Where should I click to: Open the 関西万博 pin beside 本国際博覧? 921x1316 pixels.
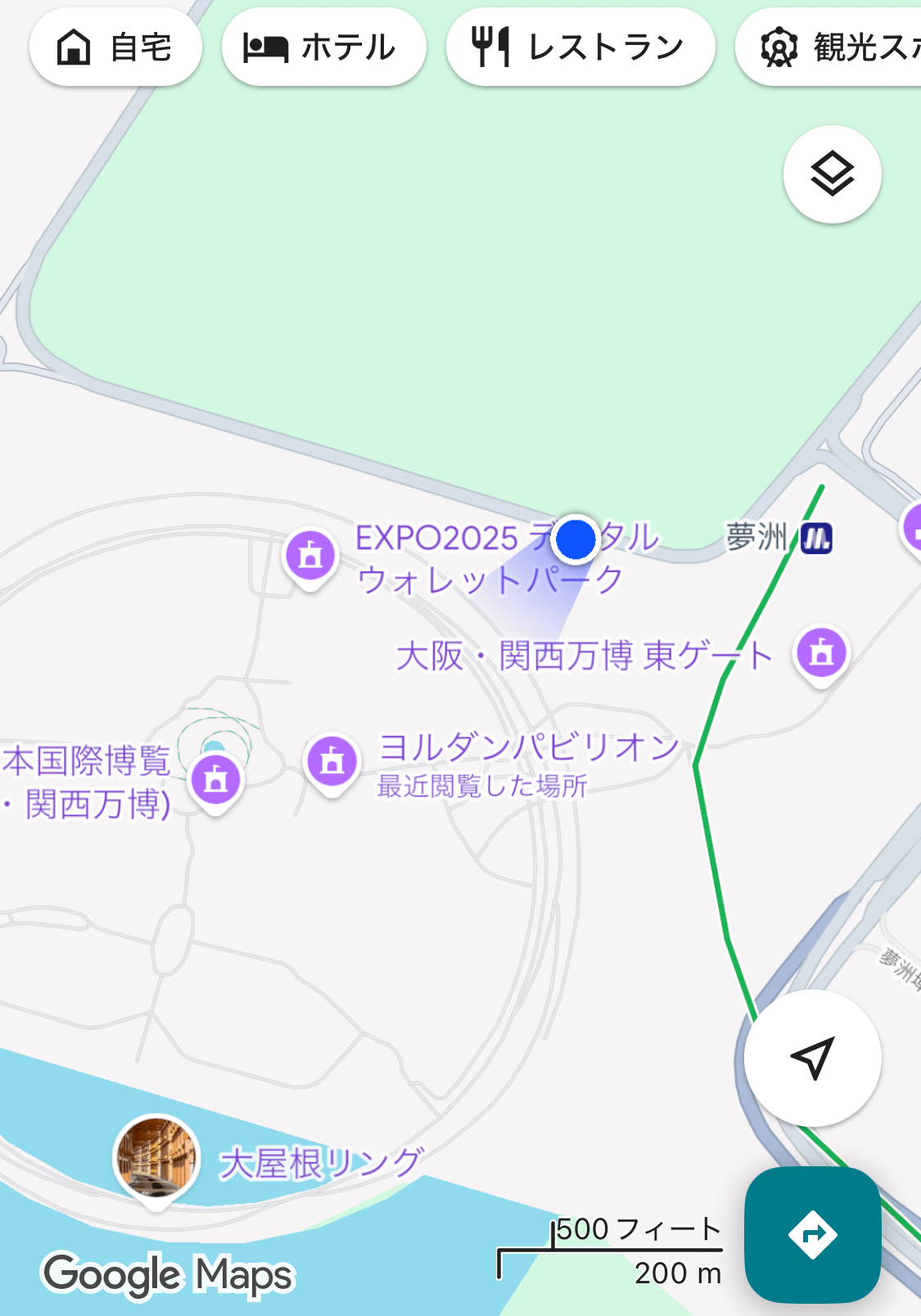point(216,779)
